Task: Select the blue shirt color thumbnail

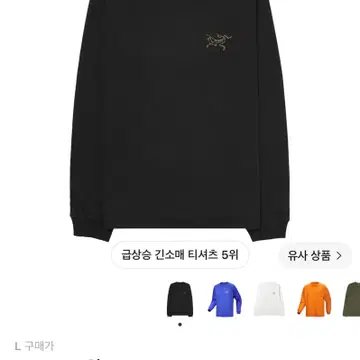Action: [225, 299]
